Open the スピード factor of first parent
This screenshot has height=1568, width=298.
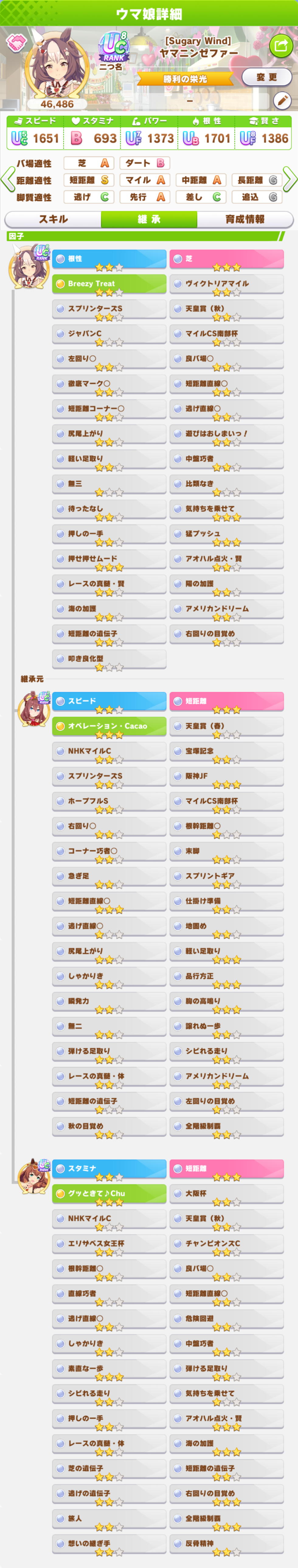109,702
